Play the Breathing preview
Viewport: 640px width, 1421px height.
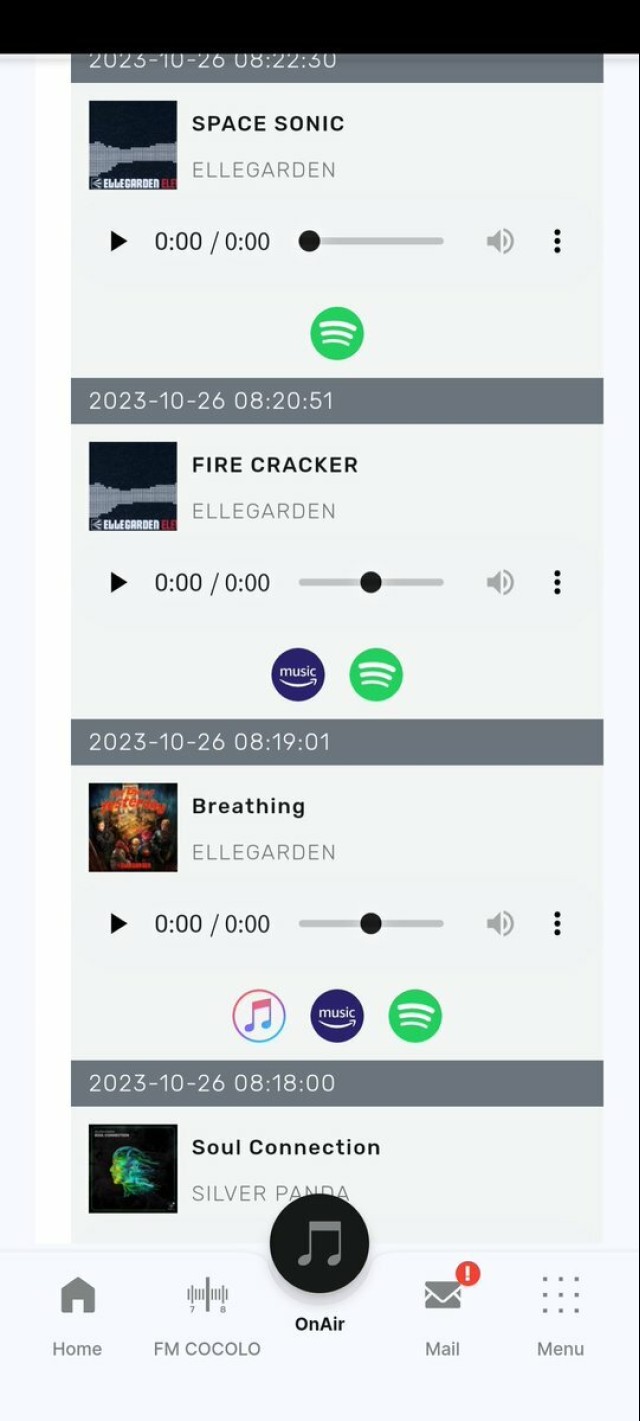click(x=118, y=923)
